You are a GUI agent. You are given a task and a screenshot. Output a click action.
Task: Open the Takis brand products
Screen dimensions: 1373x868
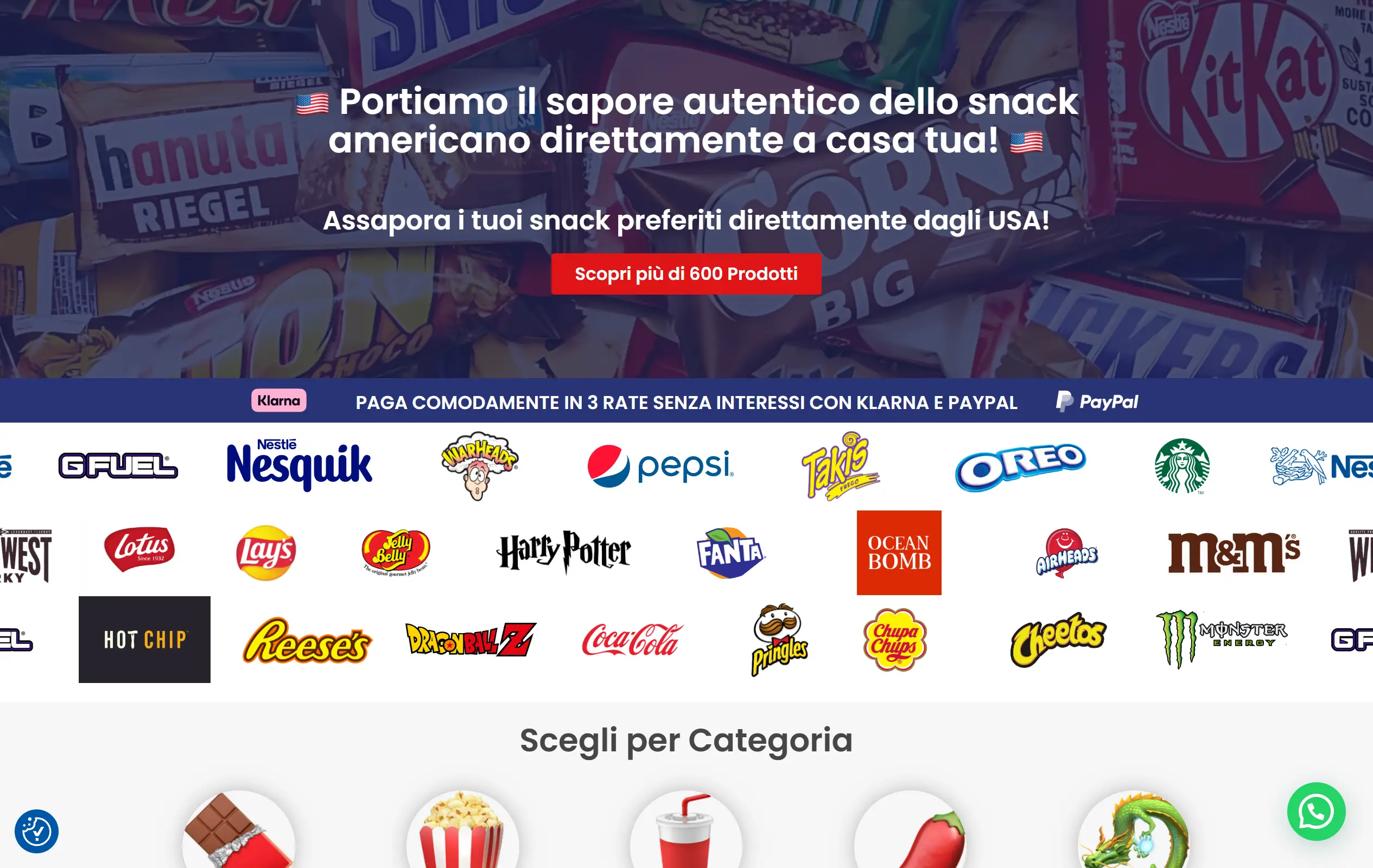coord(840,465)
